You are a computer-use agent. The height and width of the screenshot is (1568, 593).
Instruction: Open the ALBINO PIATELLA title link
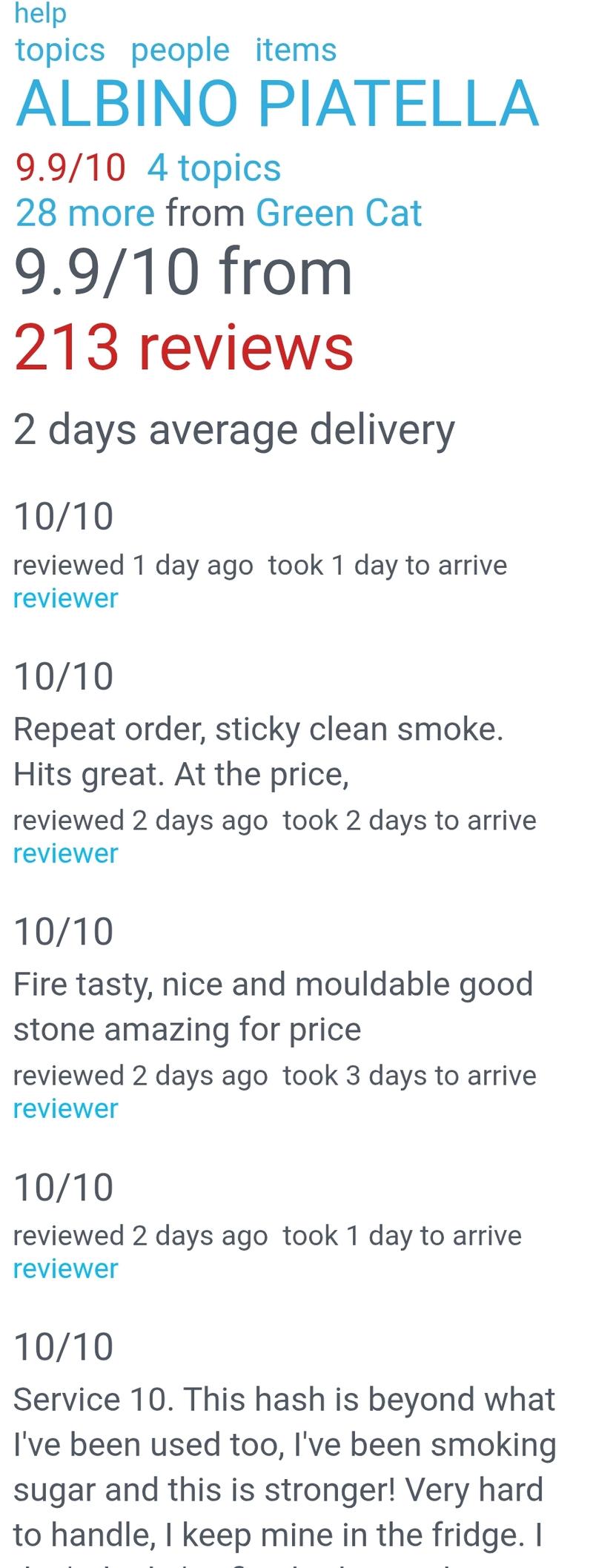pyautogui.click(x=276, y=105)
